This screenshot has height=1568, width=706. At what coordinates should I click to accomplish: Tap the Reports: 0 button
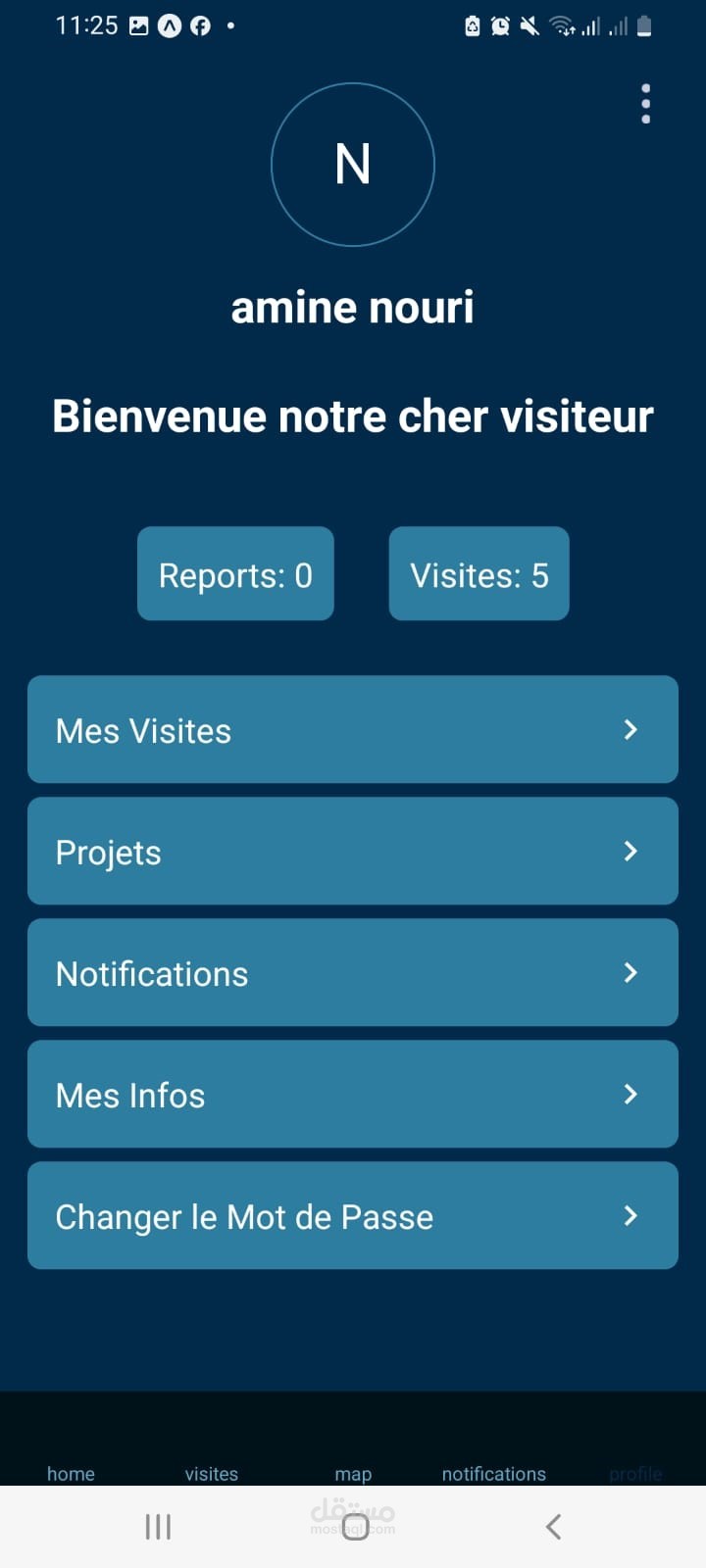click(235, 574)
